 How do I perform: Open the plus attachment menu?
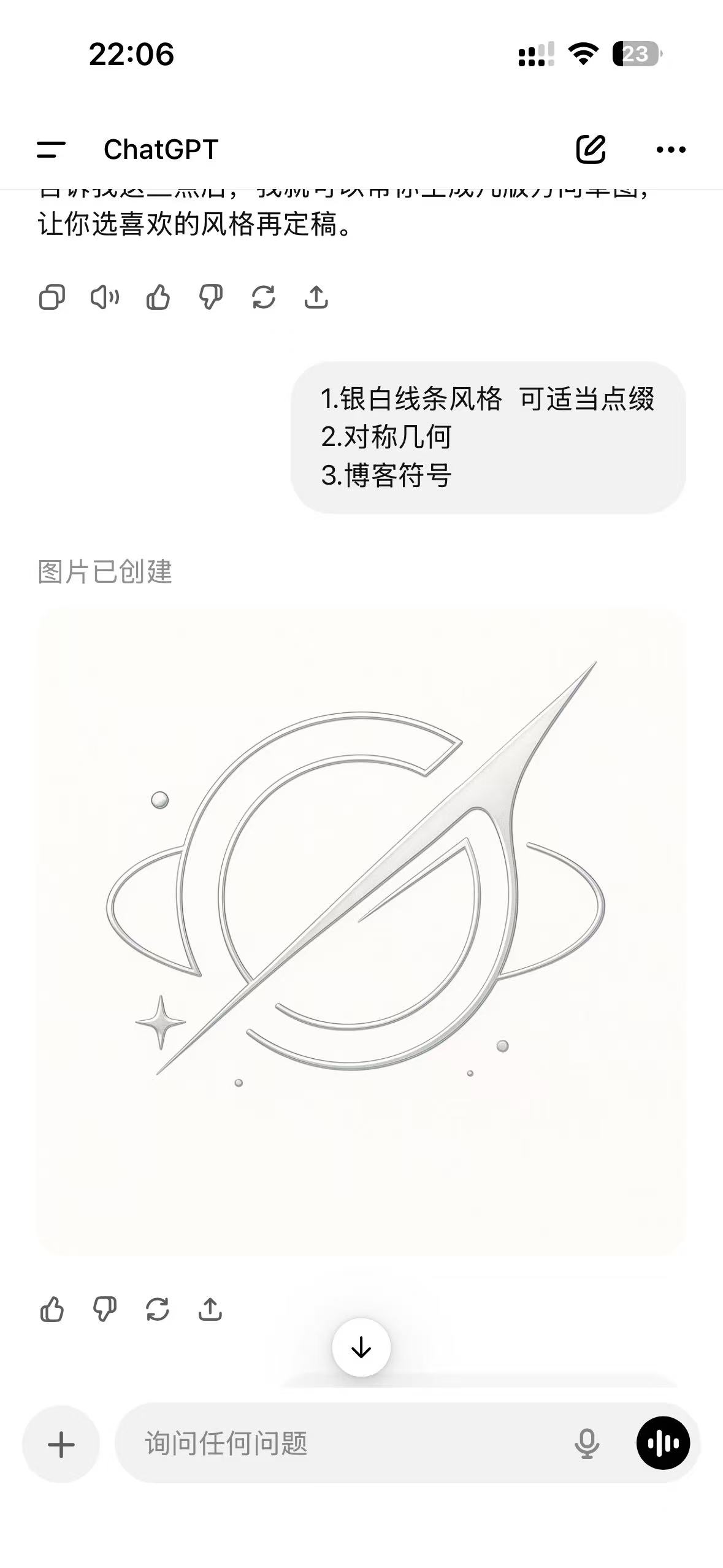61,1444
